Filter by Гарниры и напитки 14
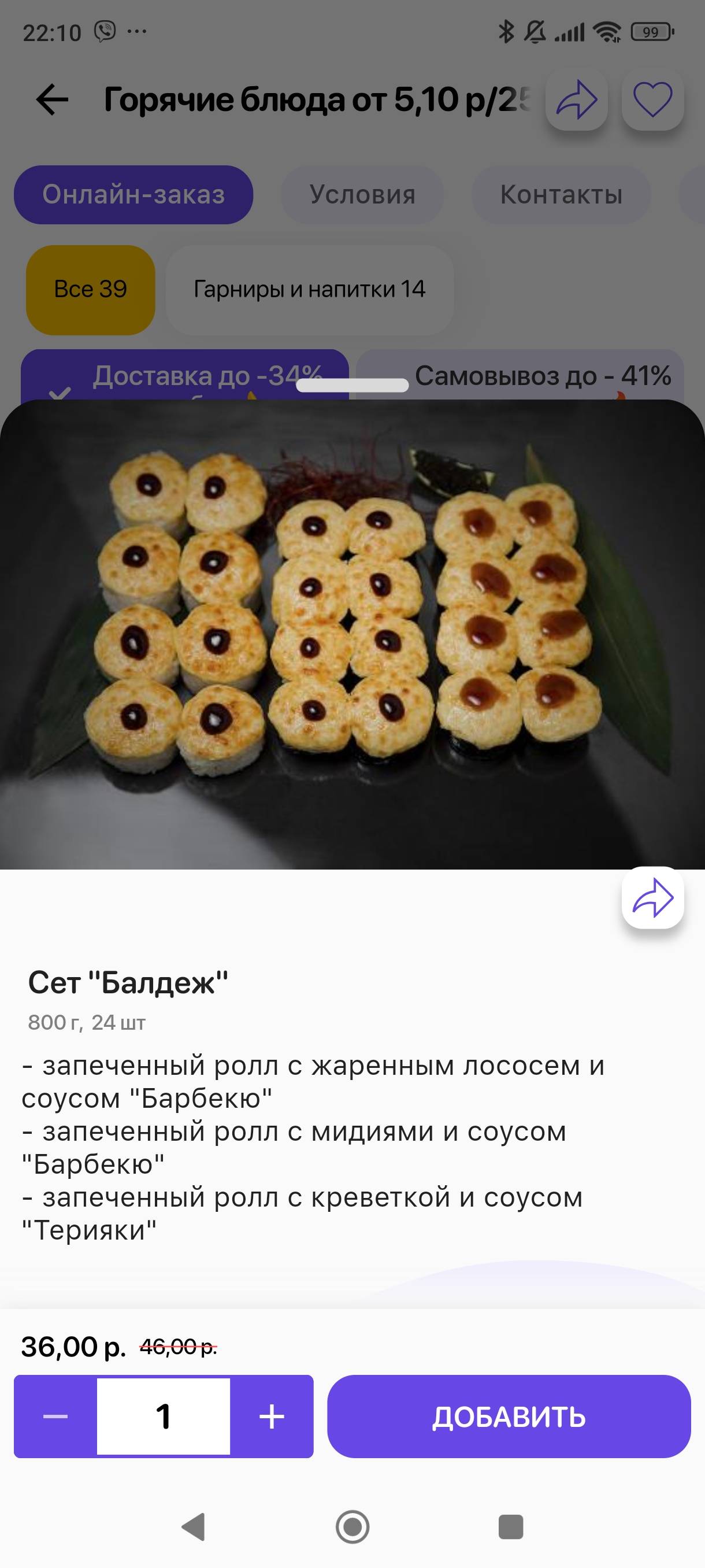 click(x=309, y=290)
